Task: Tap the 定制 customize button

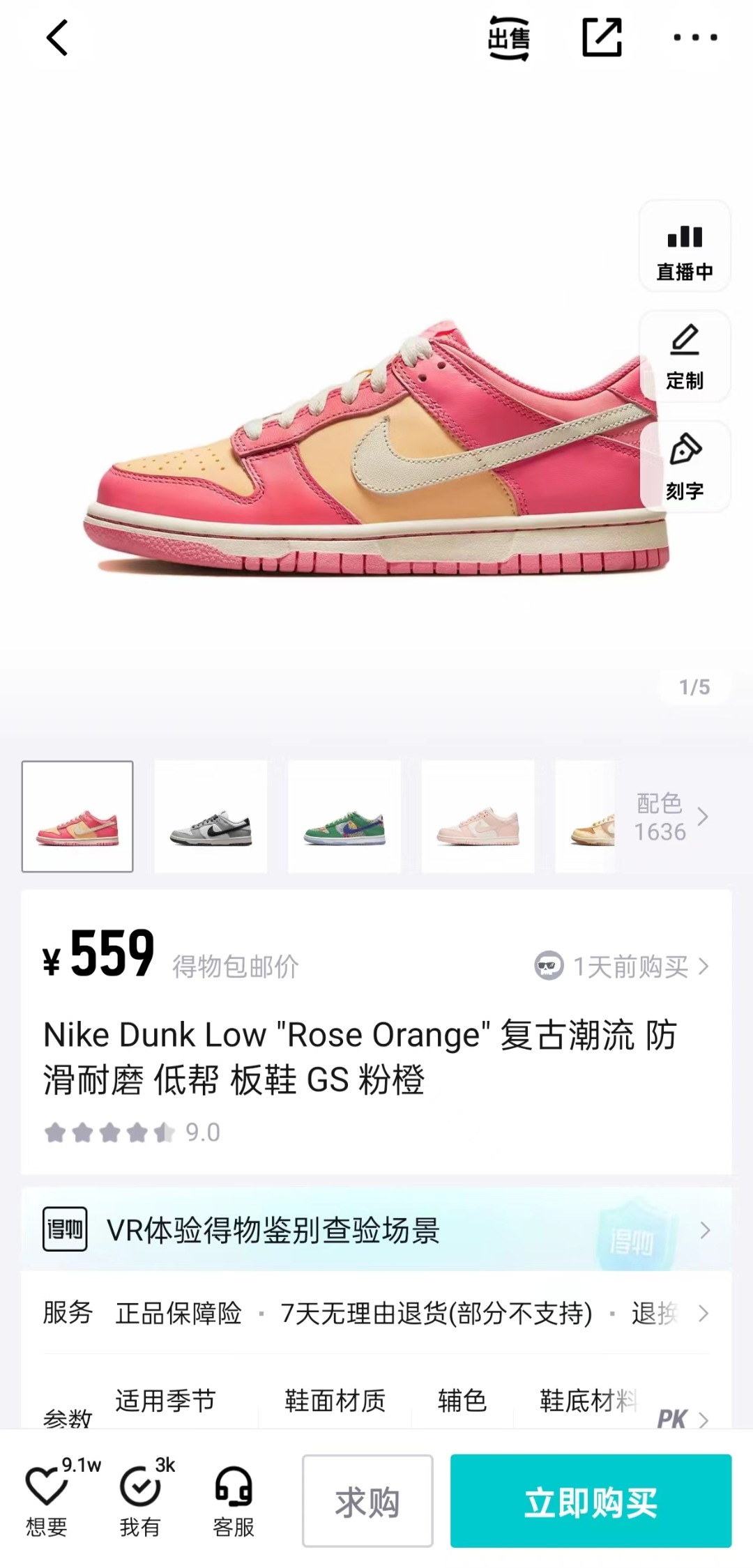Action: [x=685, y=356]
